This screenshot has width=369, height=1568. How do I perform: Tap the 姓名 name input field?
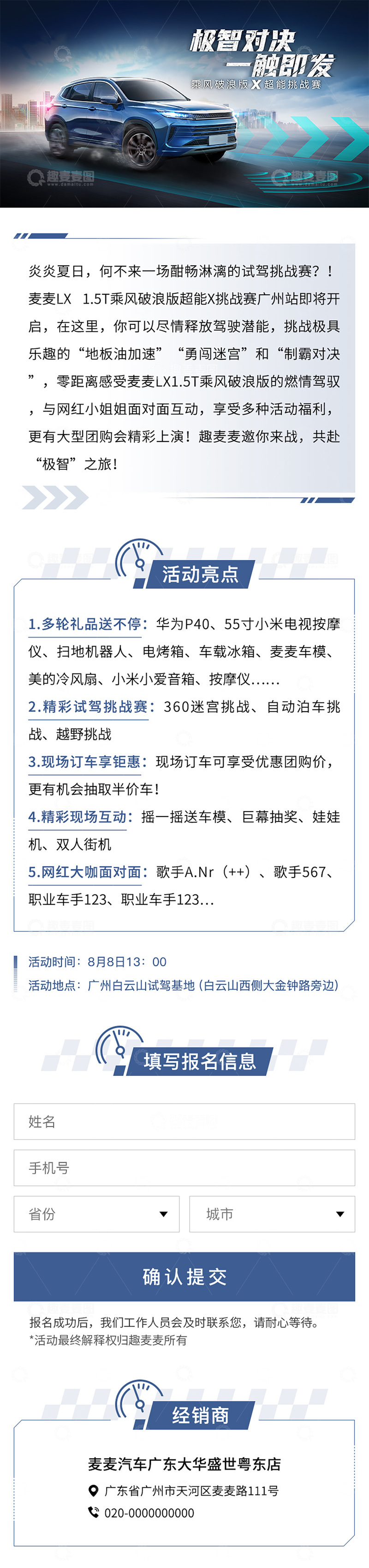[x=184, y=1121]
